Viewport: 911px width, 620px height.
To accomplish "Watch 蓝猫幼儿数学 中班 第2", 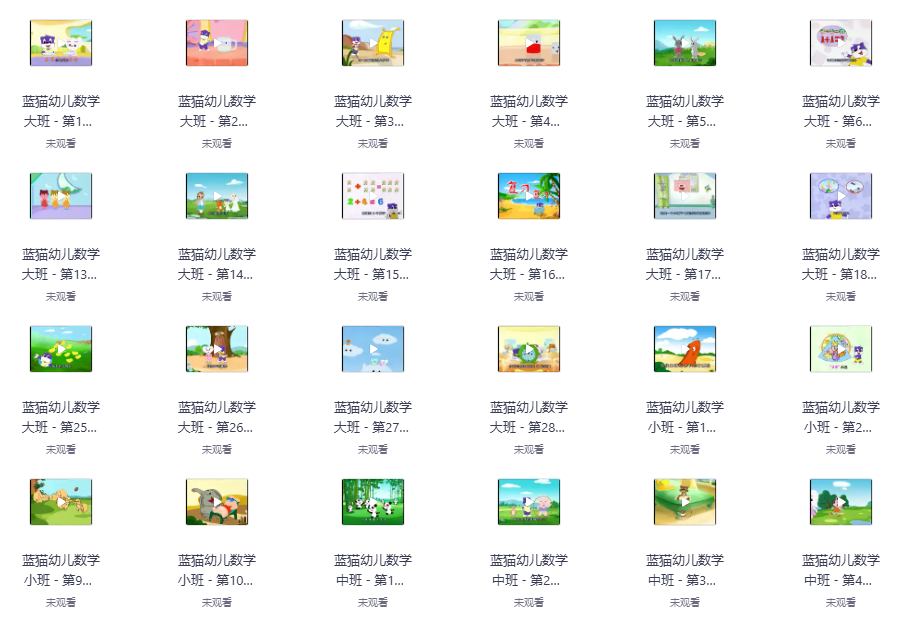I will [x=529, y=502].
